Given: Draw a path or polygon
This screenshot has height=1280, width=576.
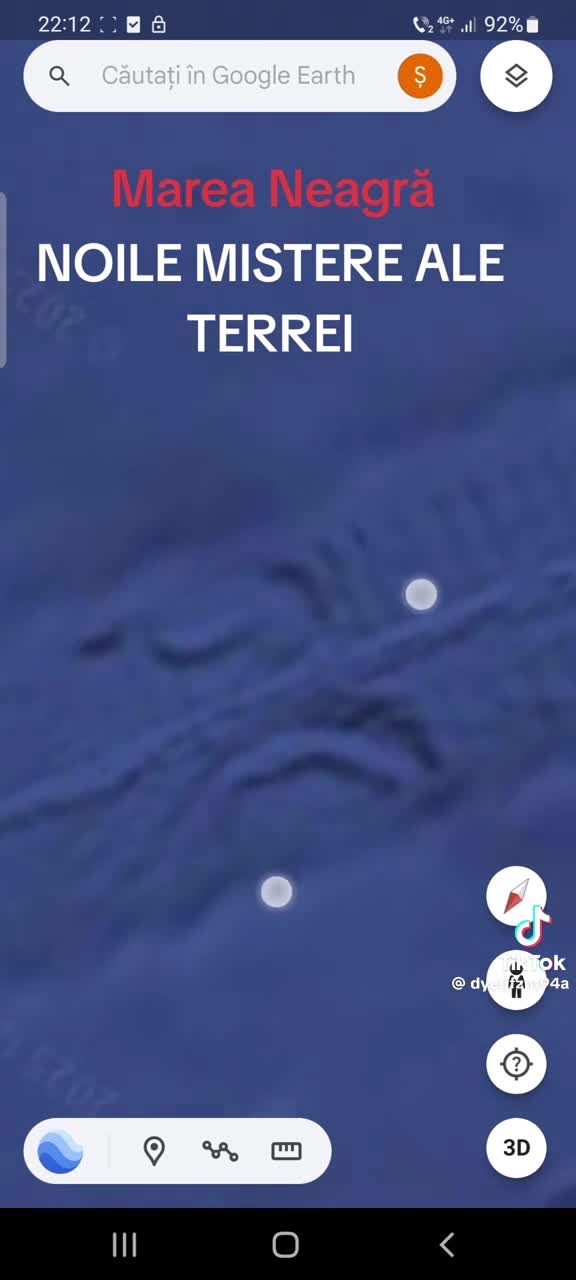Looking at the screenshot, I should coord(220,1151).
